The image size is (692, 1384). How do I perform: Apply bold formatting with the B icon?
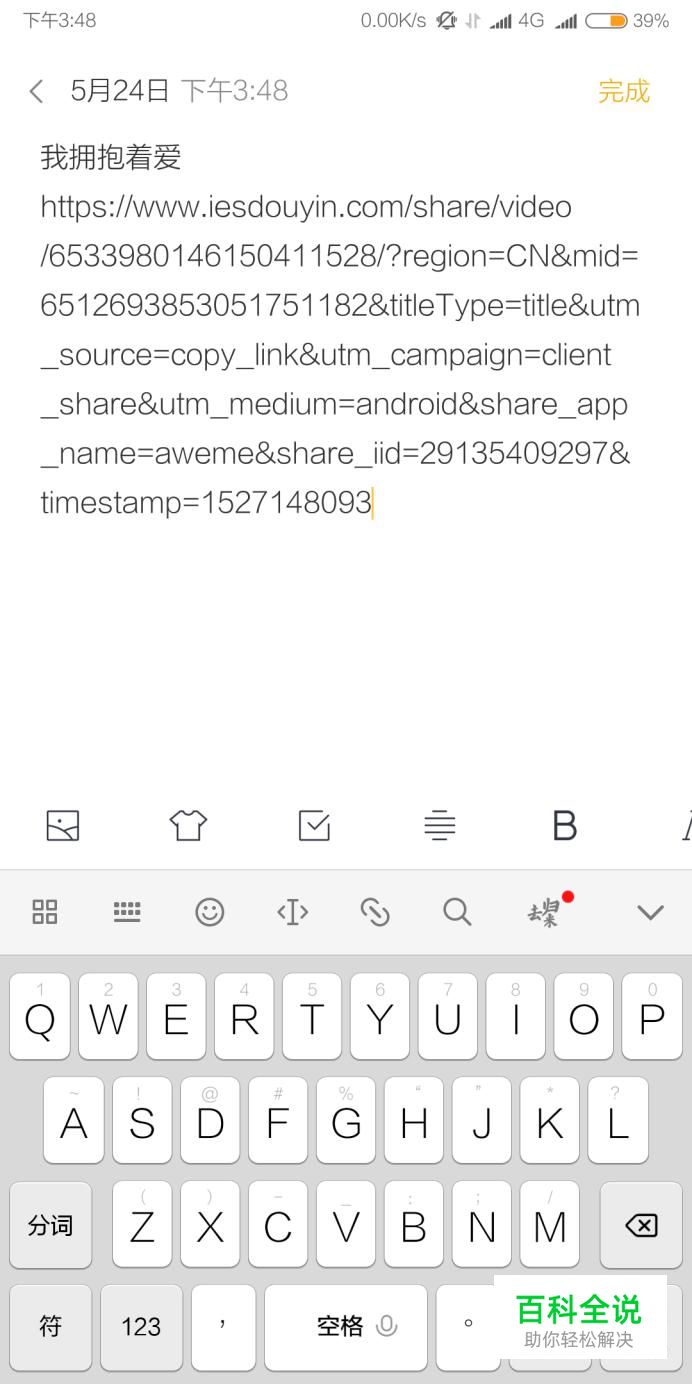[564, 825]
